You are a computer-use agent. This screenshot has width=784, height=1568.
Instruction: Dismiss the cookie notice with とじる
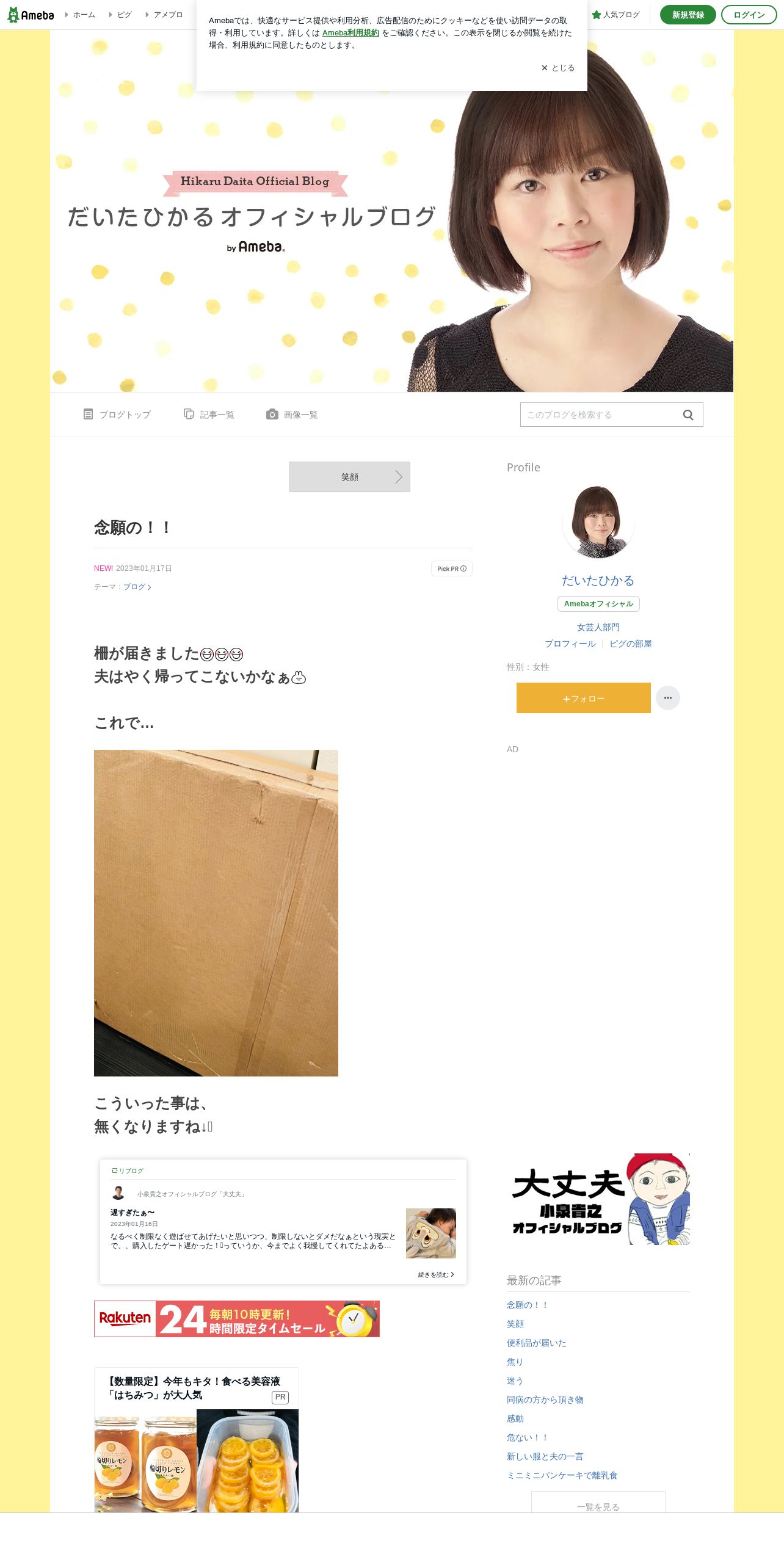[558, 68]
